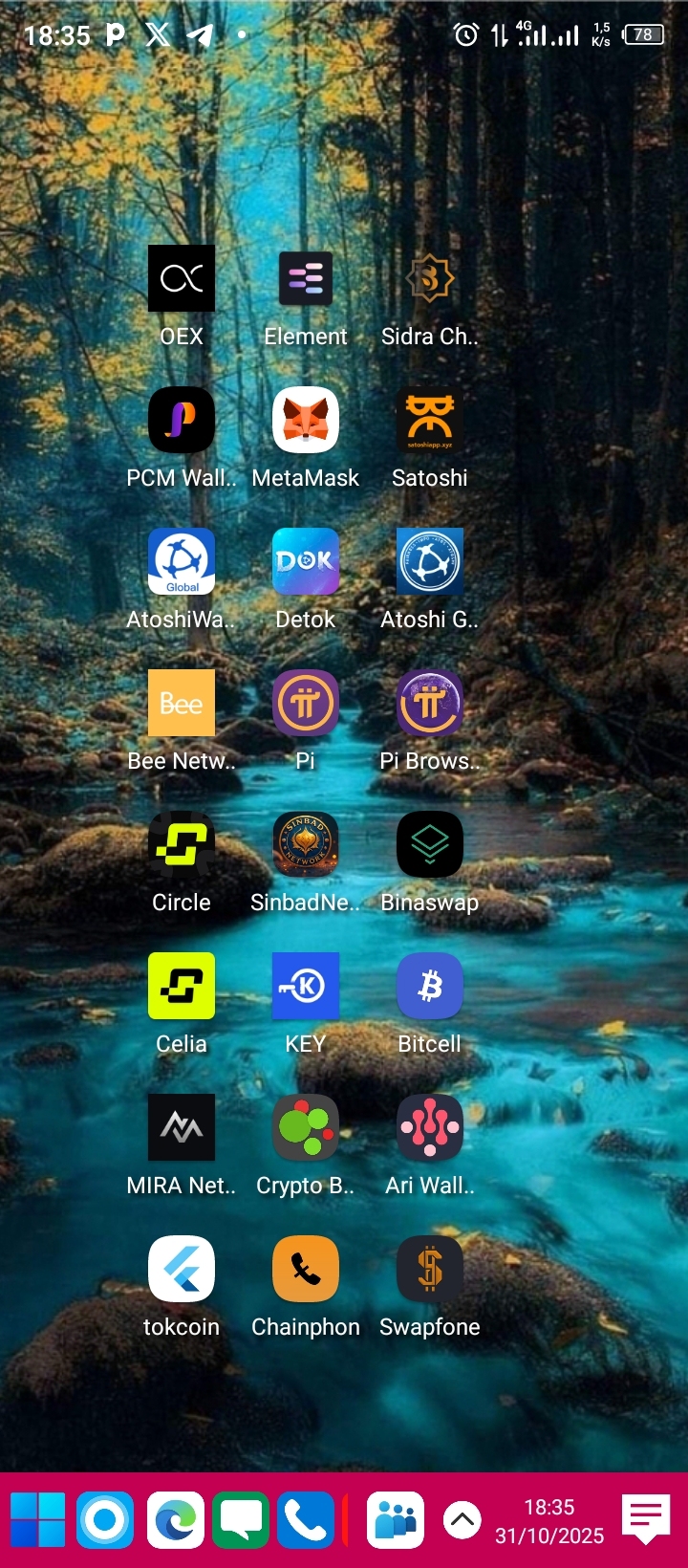Launch the Bitcell app
688x1568 pixels.
(x=430, y=986)
